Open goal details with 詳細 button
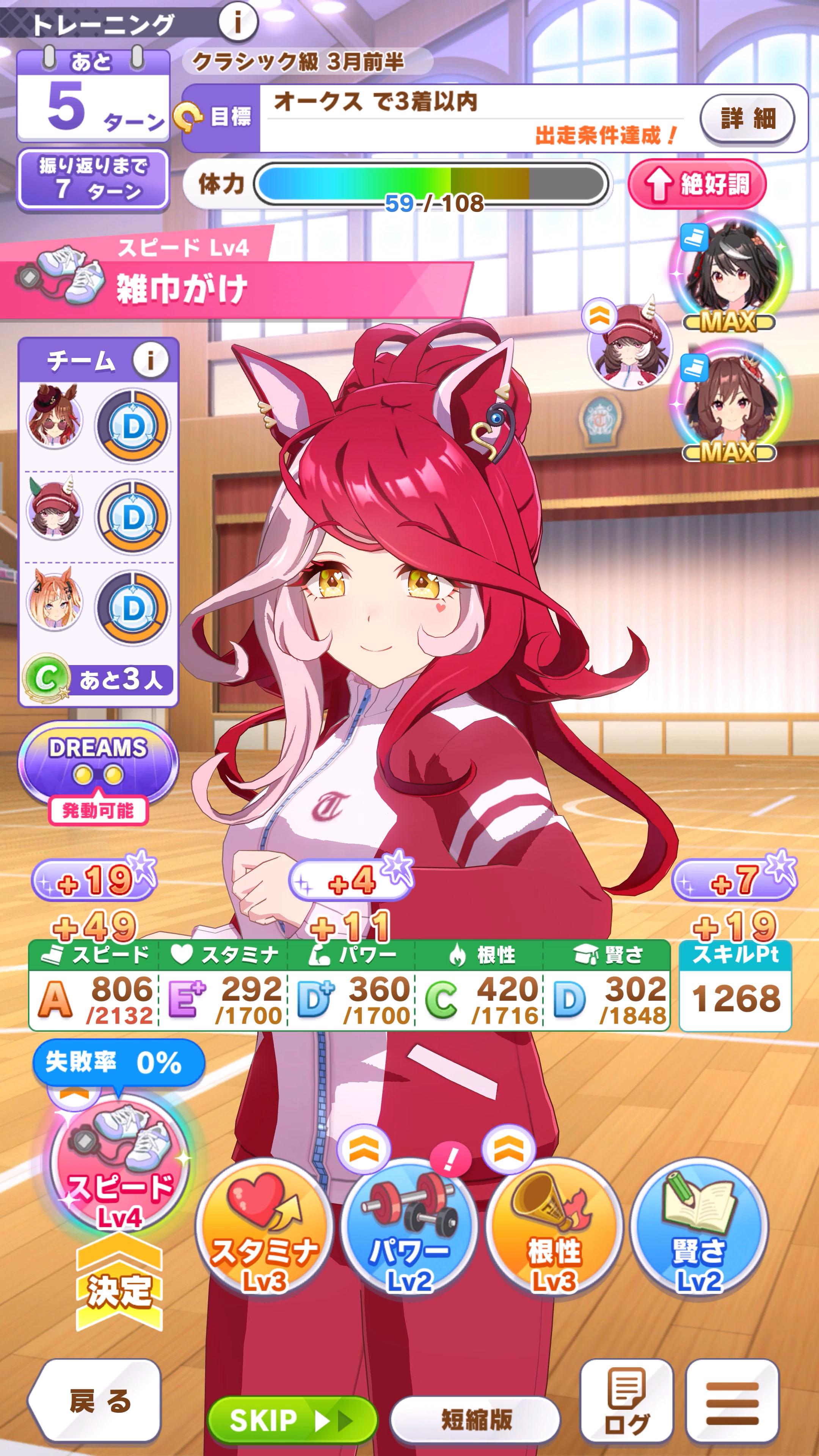The width and height of the screenshot is (819, 1456). [x=747, y=119]
